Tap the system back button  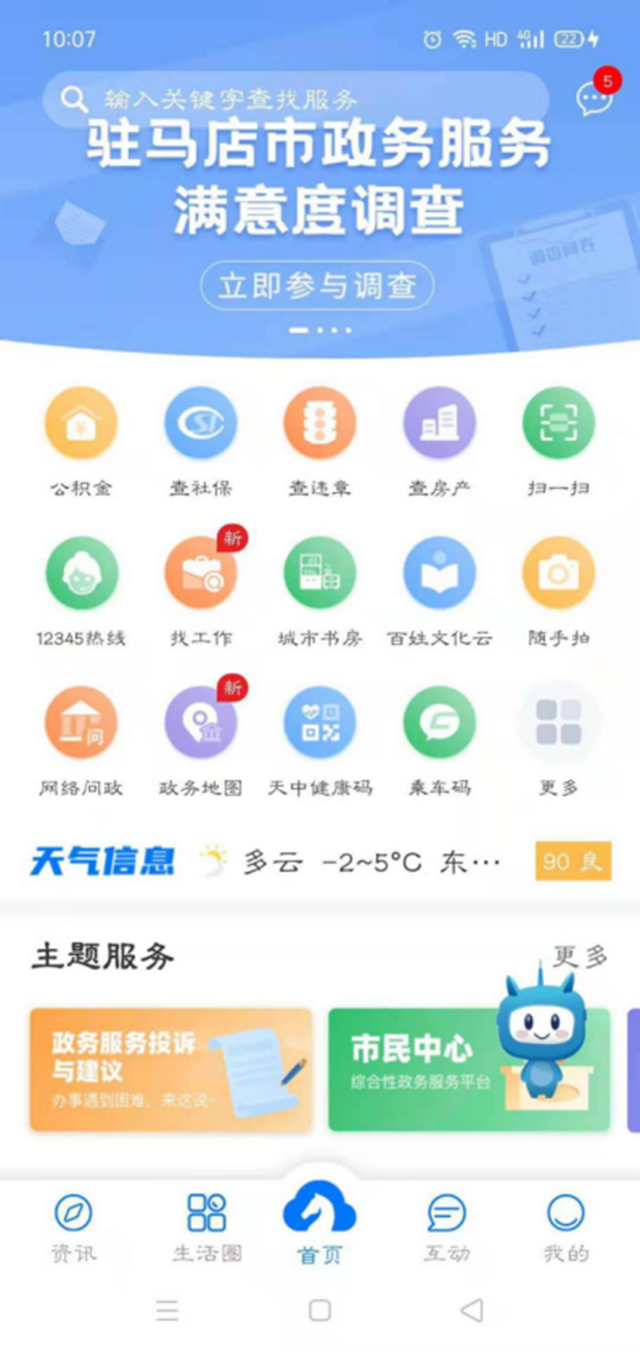point(471,1309)
